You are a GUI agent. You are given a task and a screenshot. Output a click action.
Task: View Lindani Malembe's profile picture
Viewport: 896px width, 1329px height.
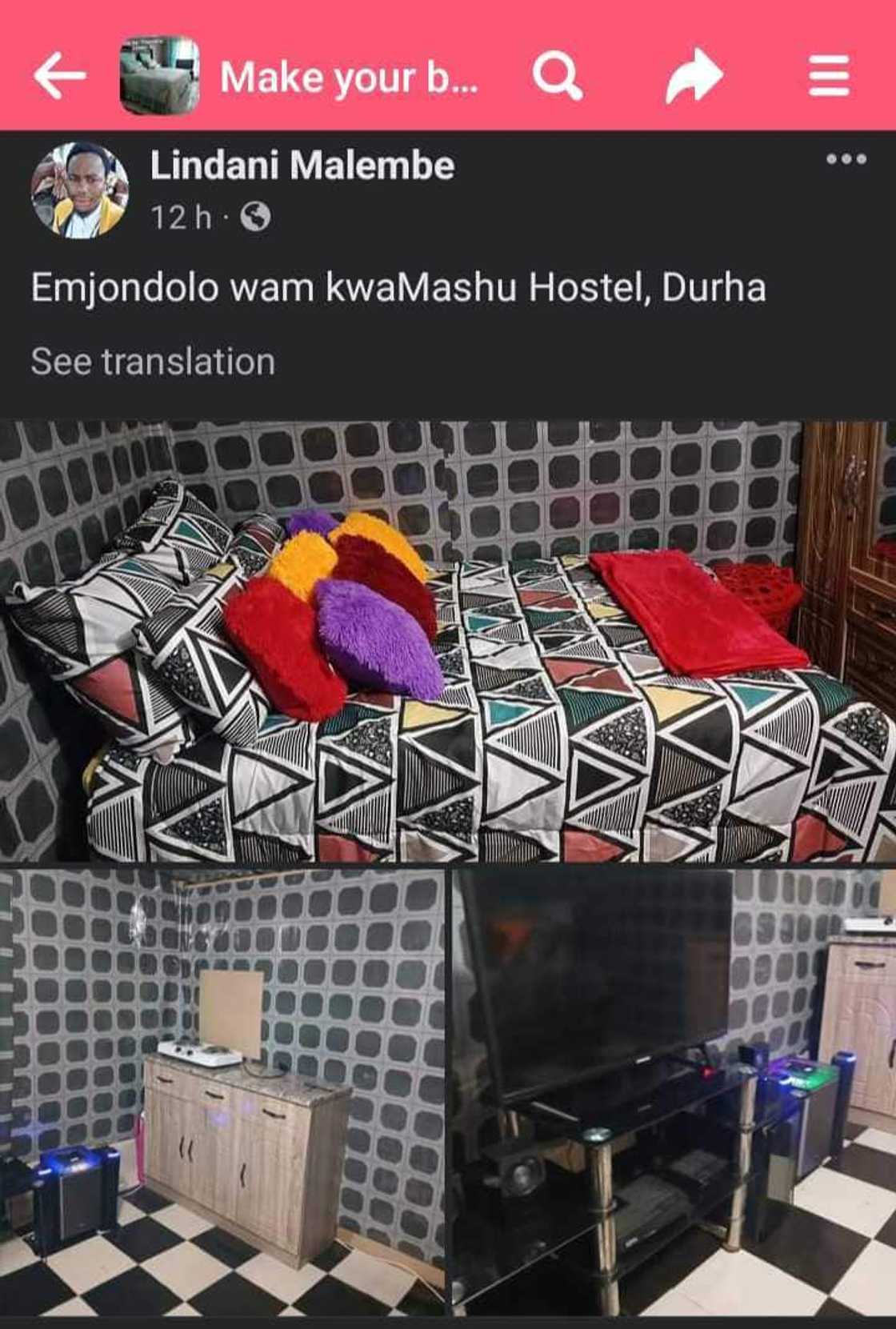pos(80,191)
